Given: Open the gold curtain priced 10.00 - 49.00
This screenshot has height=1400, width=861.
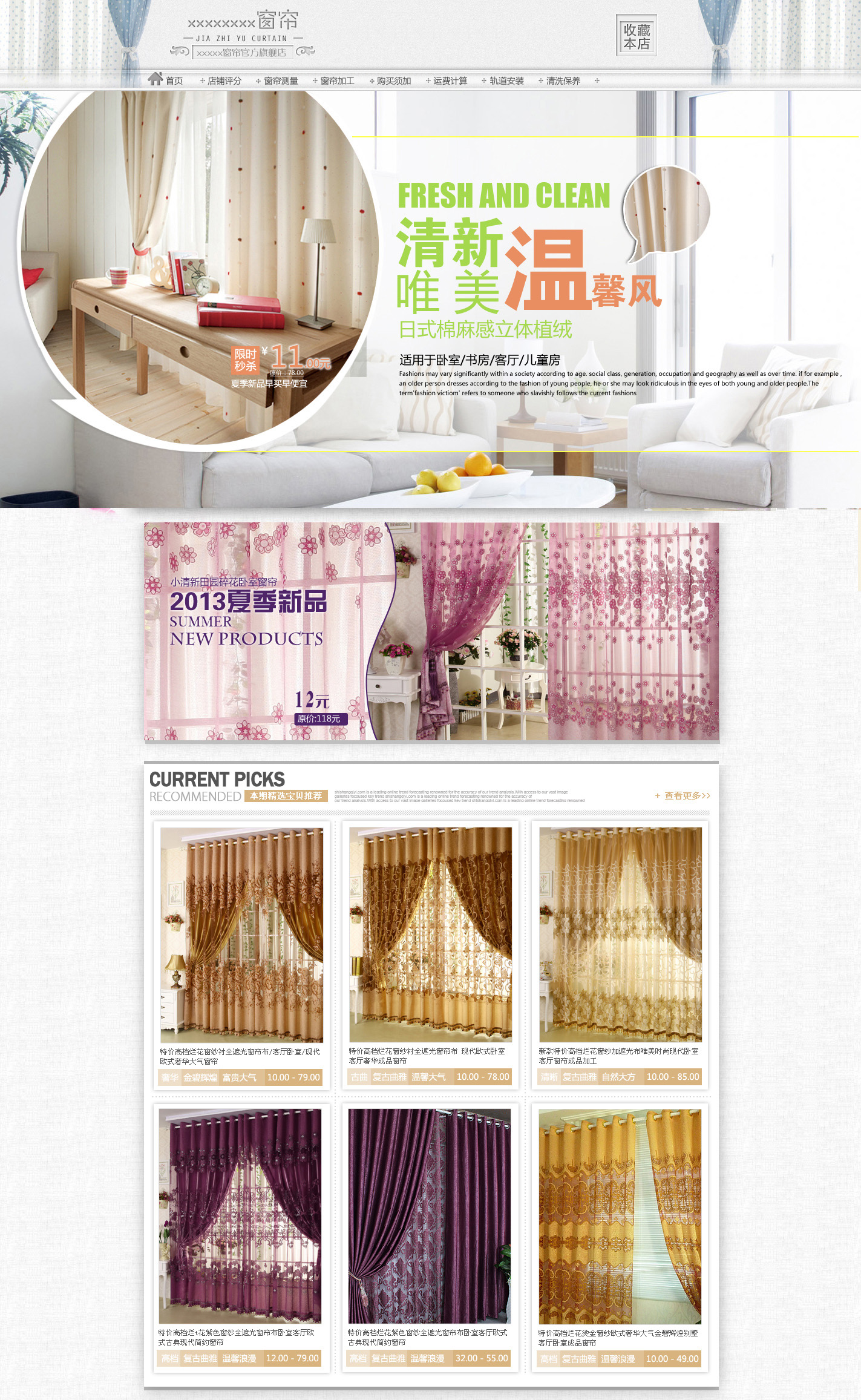Looking at the screenshot, I should (620, 1217).
